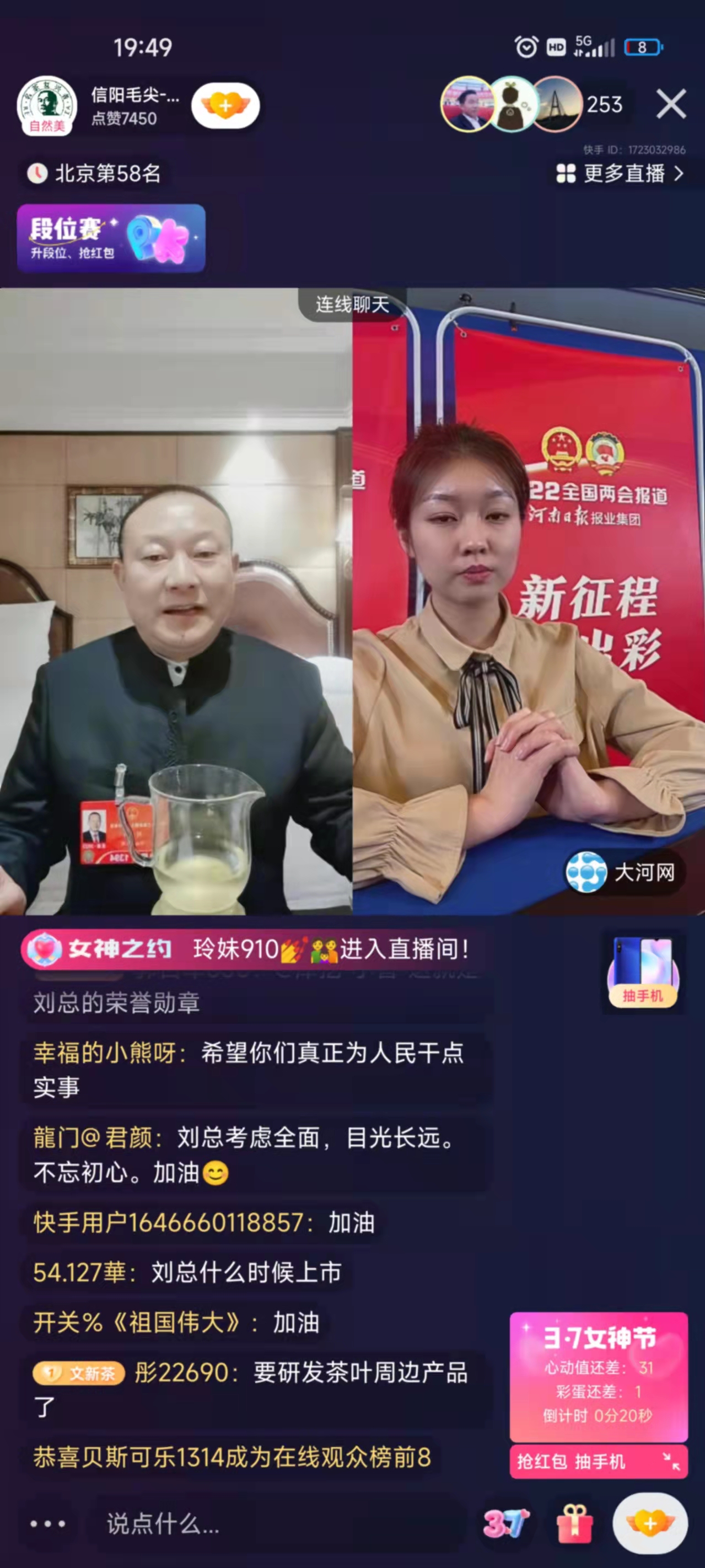Close the live stream
Image resolution: width=705 pixels, height=1568 pixels.
pos(671,104)
